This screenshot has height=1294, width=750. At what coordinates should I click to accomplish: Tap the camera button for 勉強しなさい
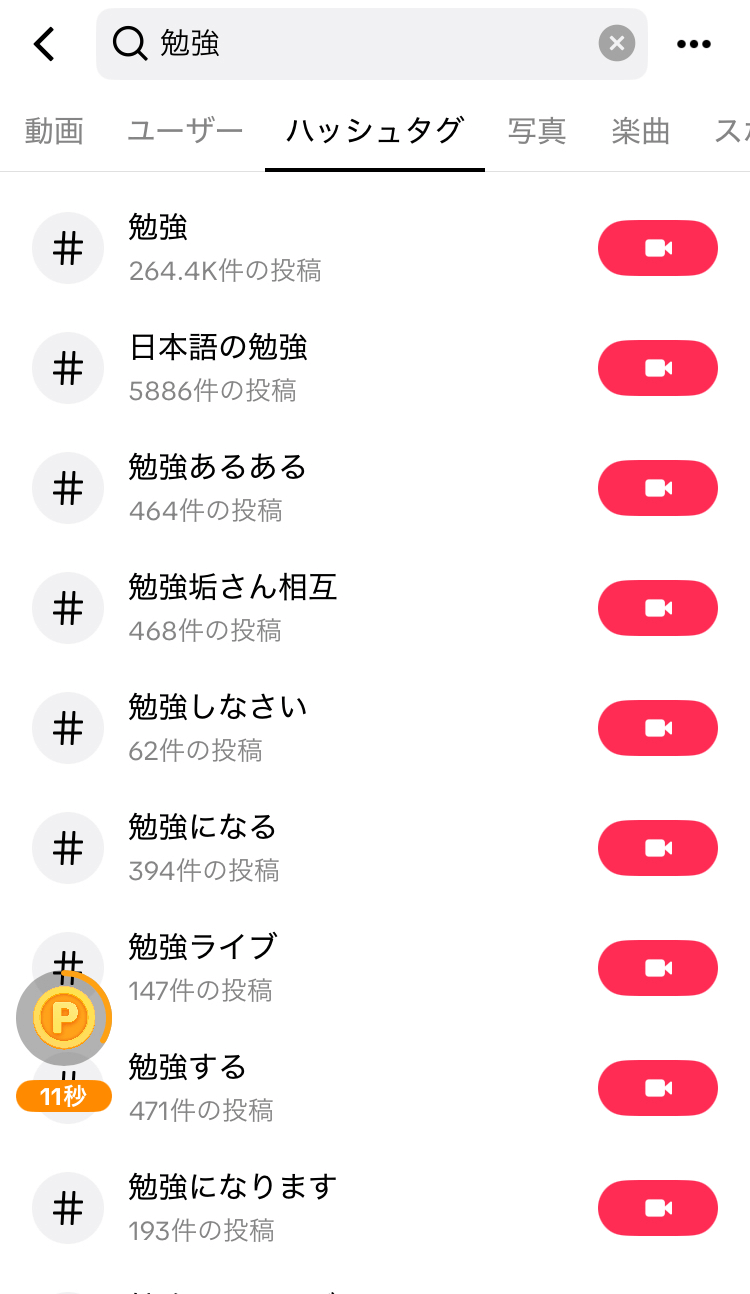(658, 728)
